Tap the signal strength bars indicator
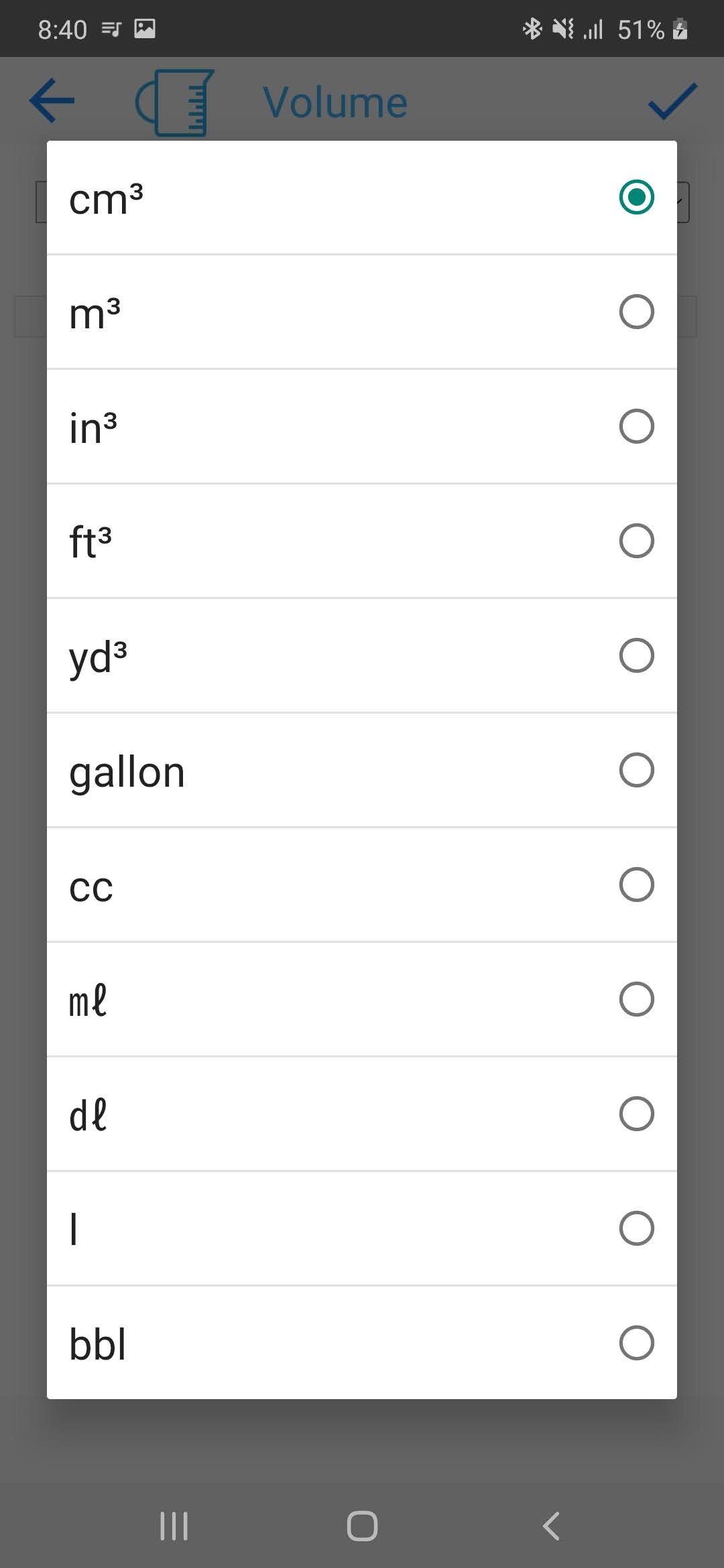This screenshot has height=1568, width=724. click(x=593, y=28)
